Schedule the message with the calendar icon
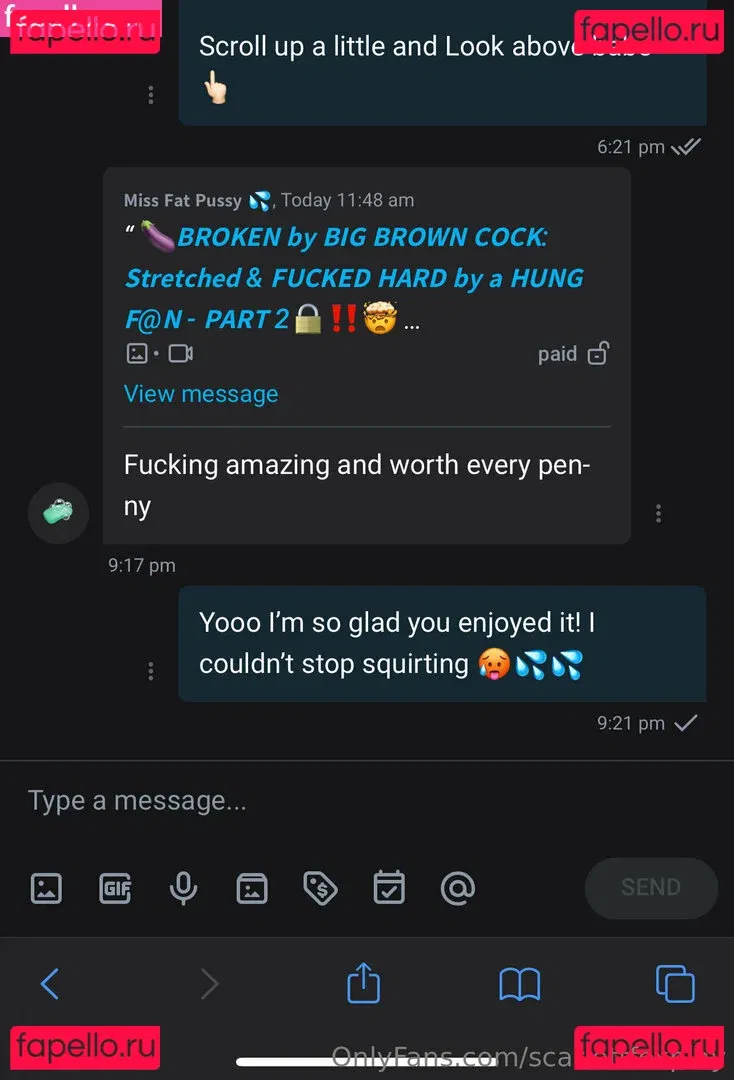 (388, 888)
